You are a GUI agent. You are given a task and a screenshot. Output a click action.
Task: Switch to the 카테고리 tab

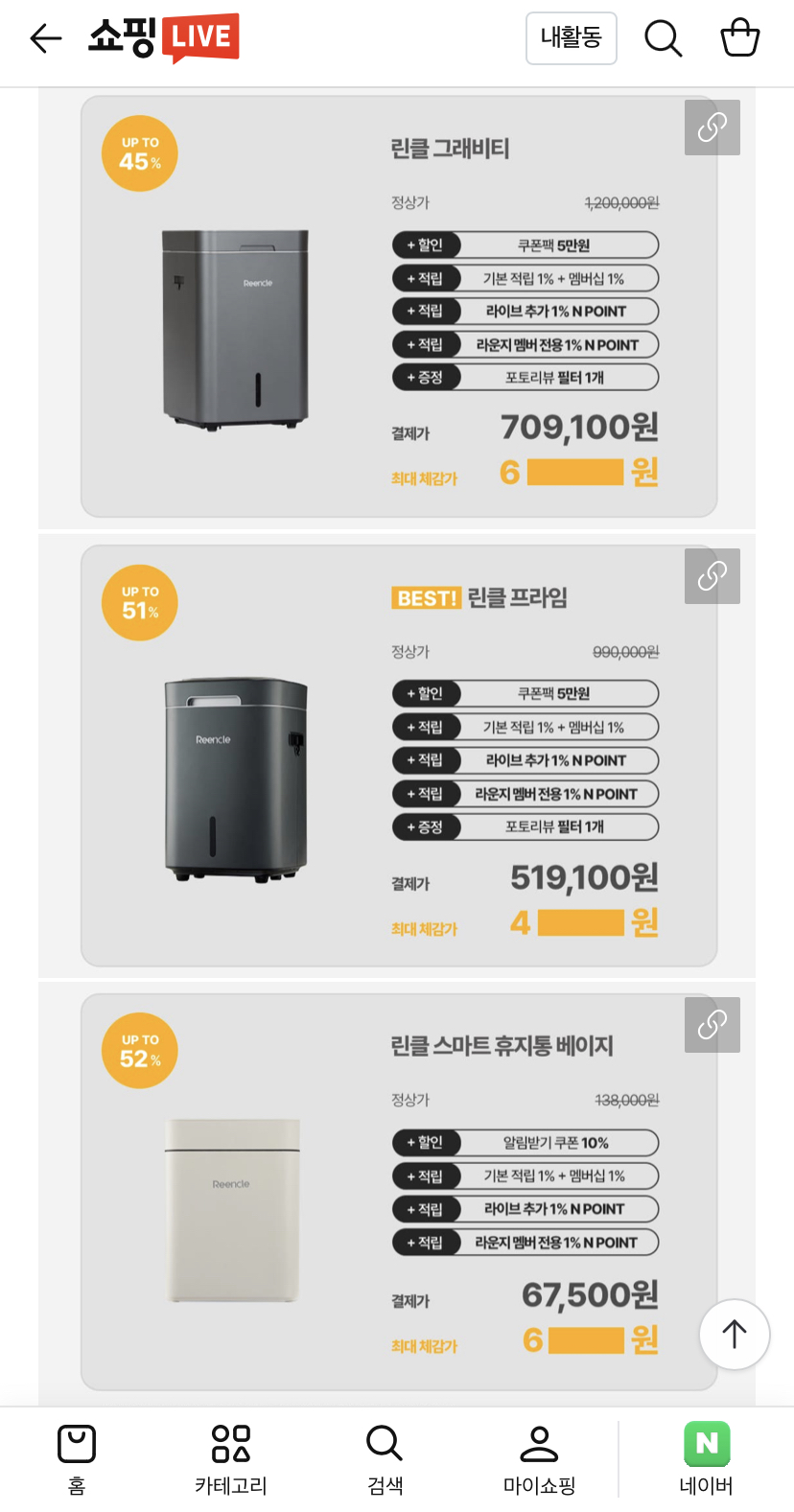(231, 1459)
